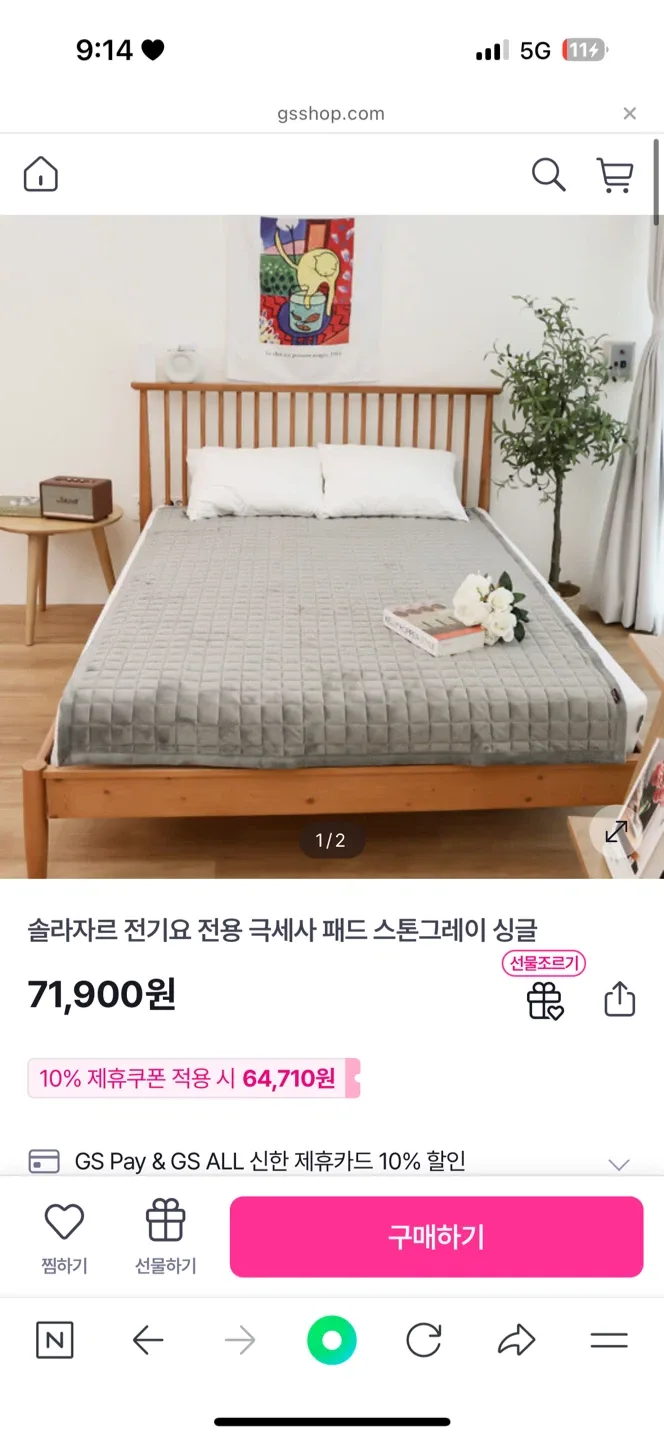Expand the GS Pay 제휴카드 10% 할인 row
The width and height of the screenshot is (664, 1440).
619,1164
